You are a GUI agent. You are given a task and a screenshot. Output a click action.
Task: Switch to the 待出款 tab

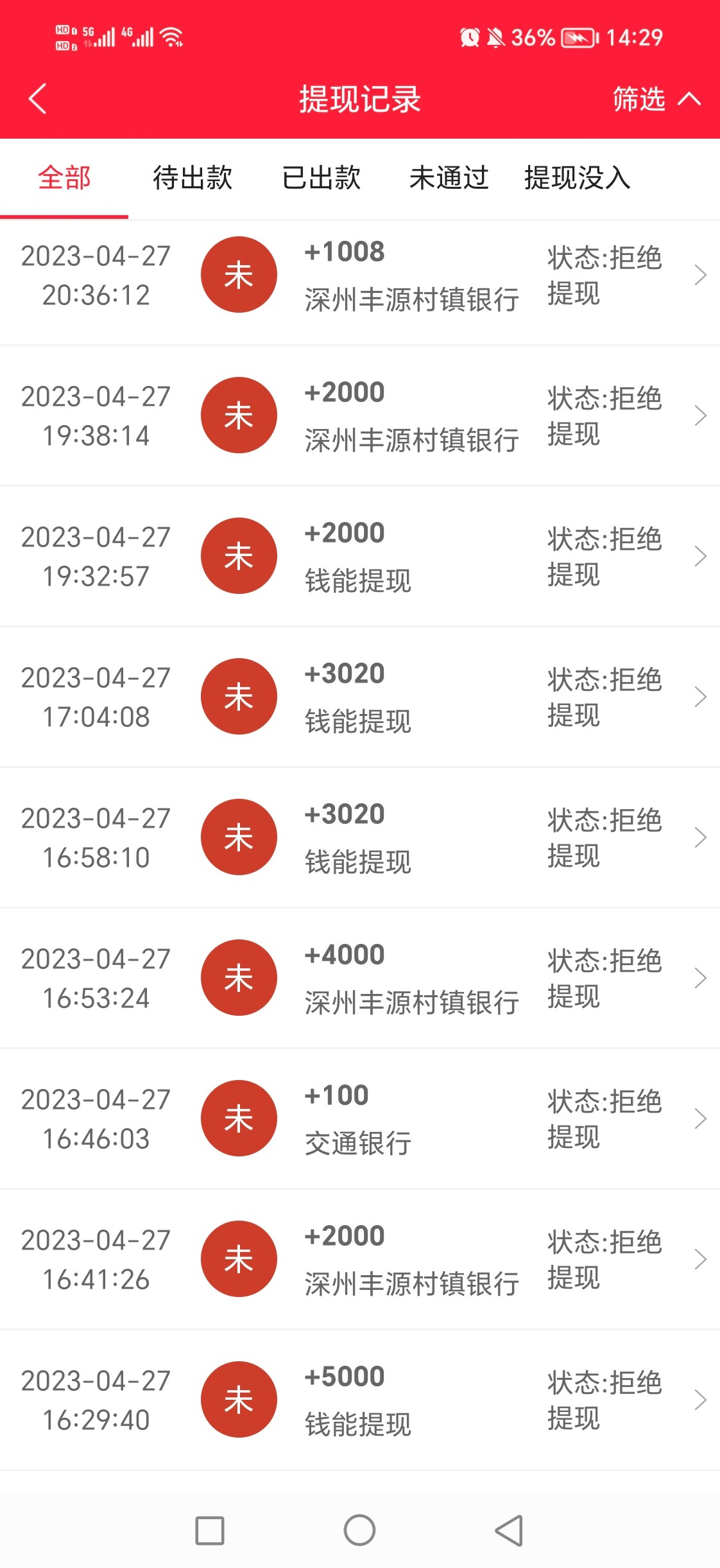click(x=193, y=178)
